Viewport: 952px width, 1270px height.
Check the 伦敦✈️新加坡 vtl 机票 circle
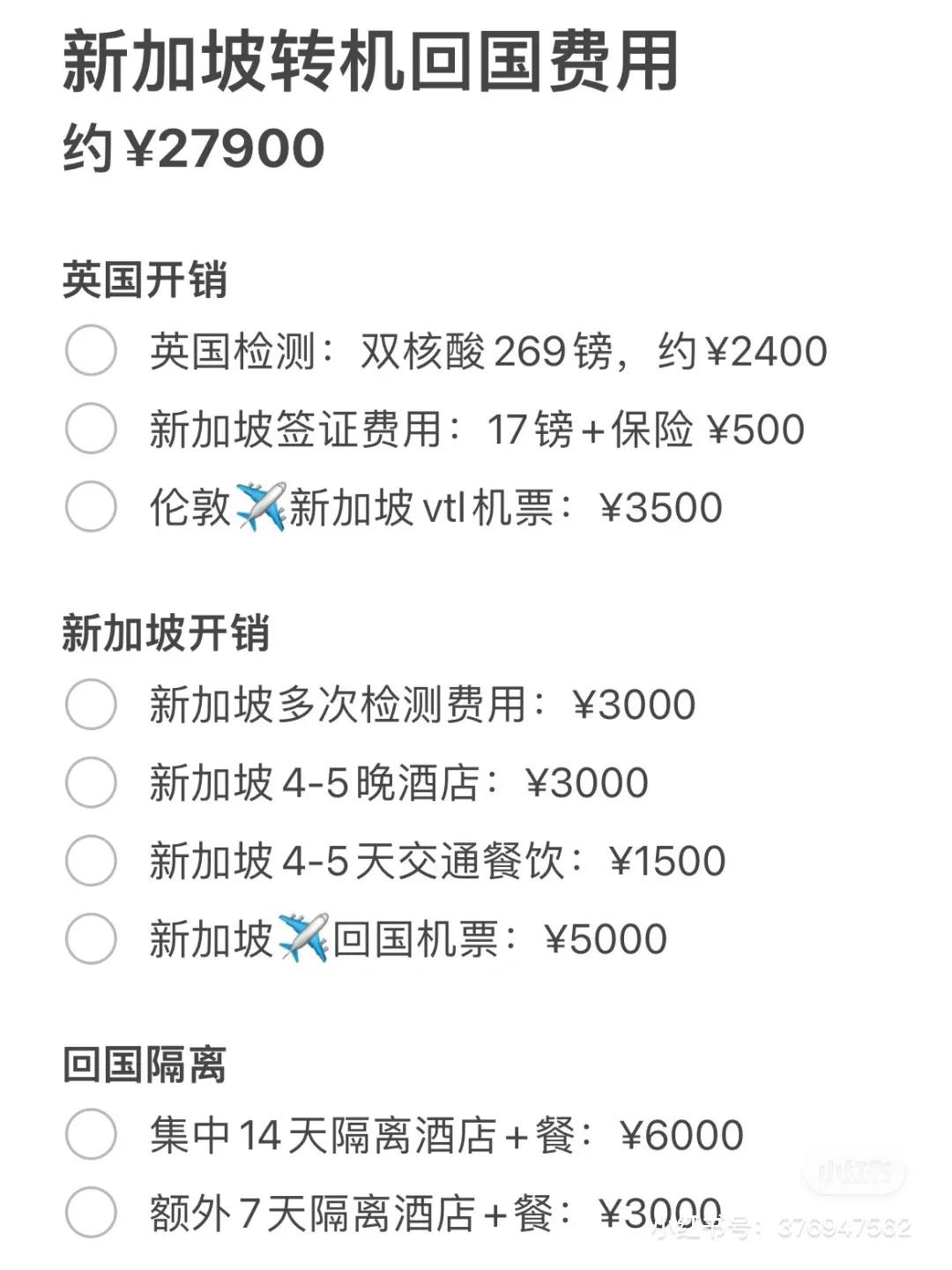point(91,507)
